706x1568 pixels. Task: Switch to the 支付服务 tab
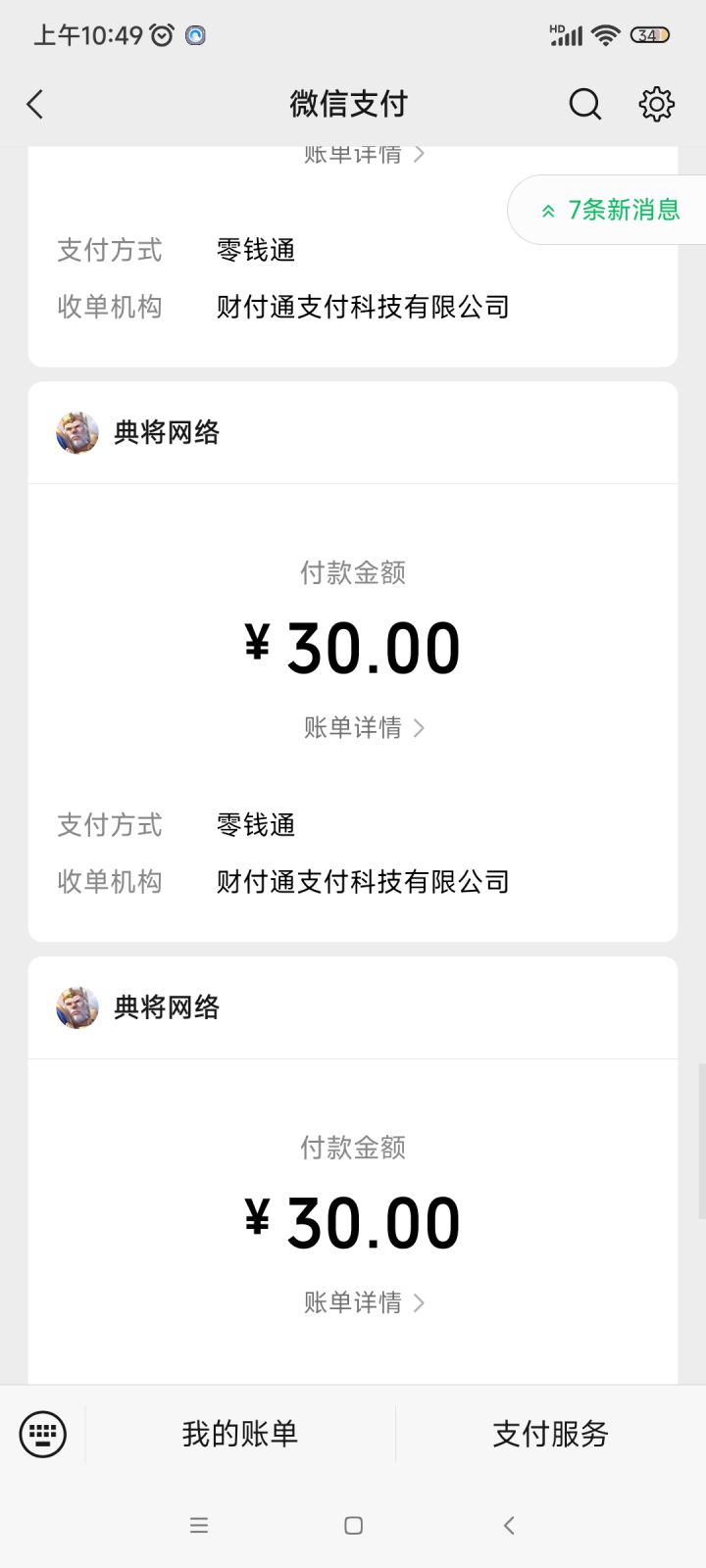point(550,1433)
